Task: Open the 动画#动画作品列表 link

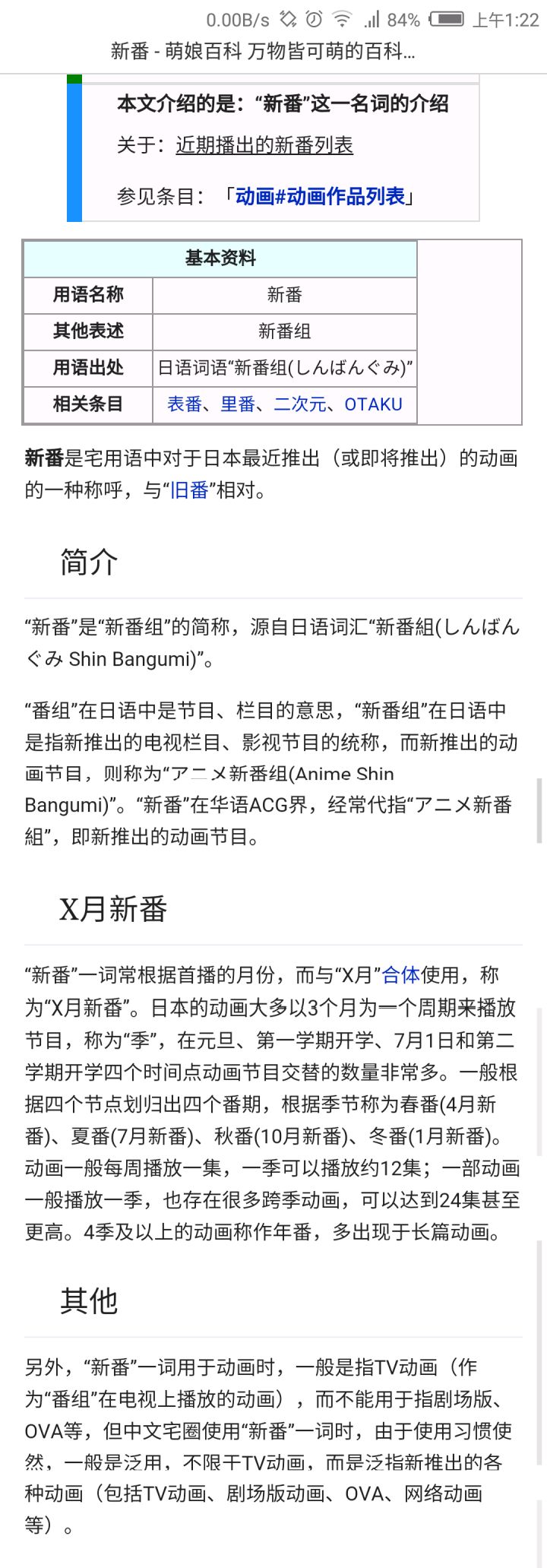Action: tap(320, 197)
